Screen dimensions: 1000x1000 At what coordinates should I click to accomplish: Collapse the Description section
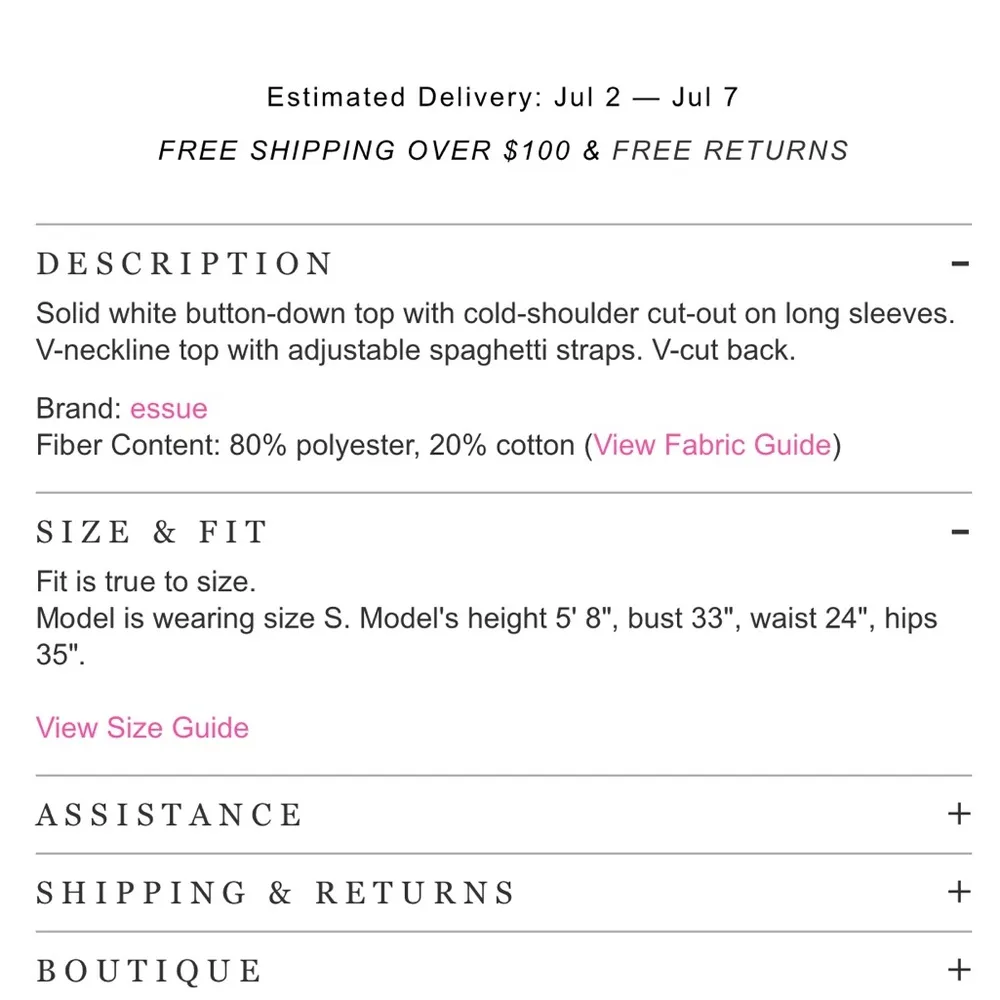(959, 264)
